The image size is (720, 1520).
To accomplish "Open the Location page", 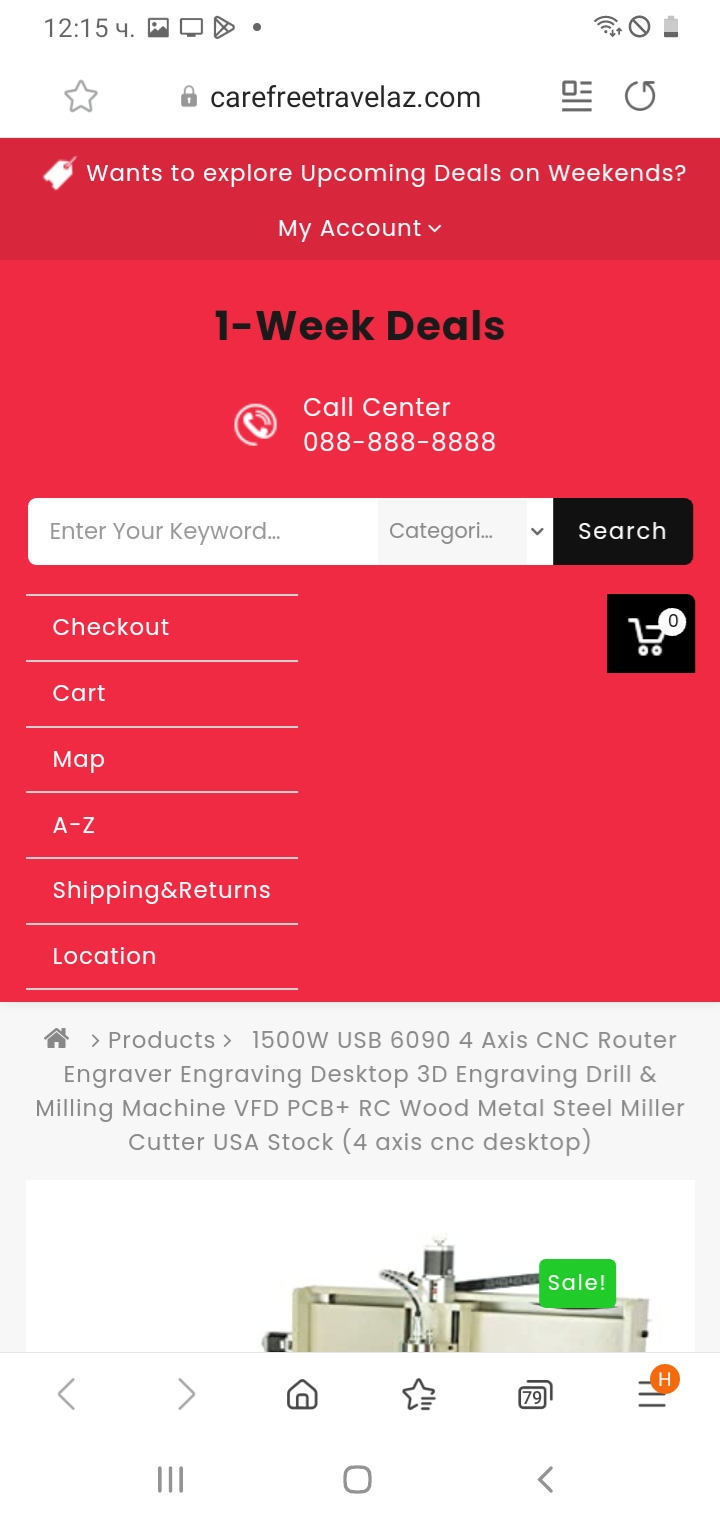I will click(x=104, y=956).
